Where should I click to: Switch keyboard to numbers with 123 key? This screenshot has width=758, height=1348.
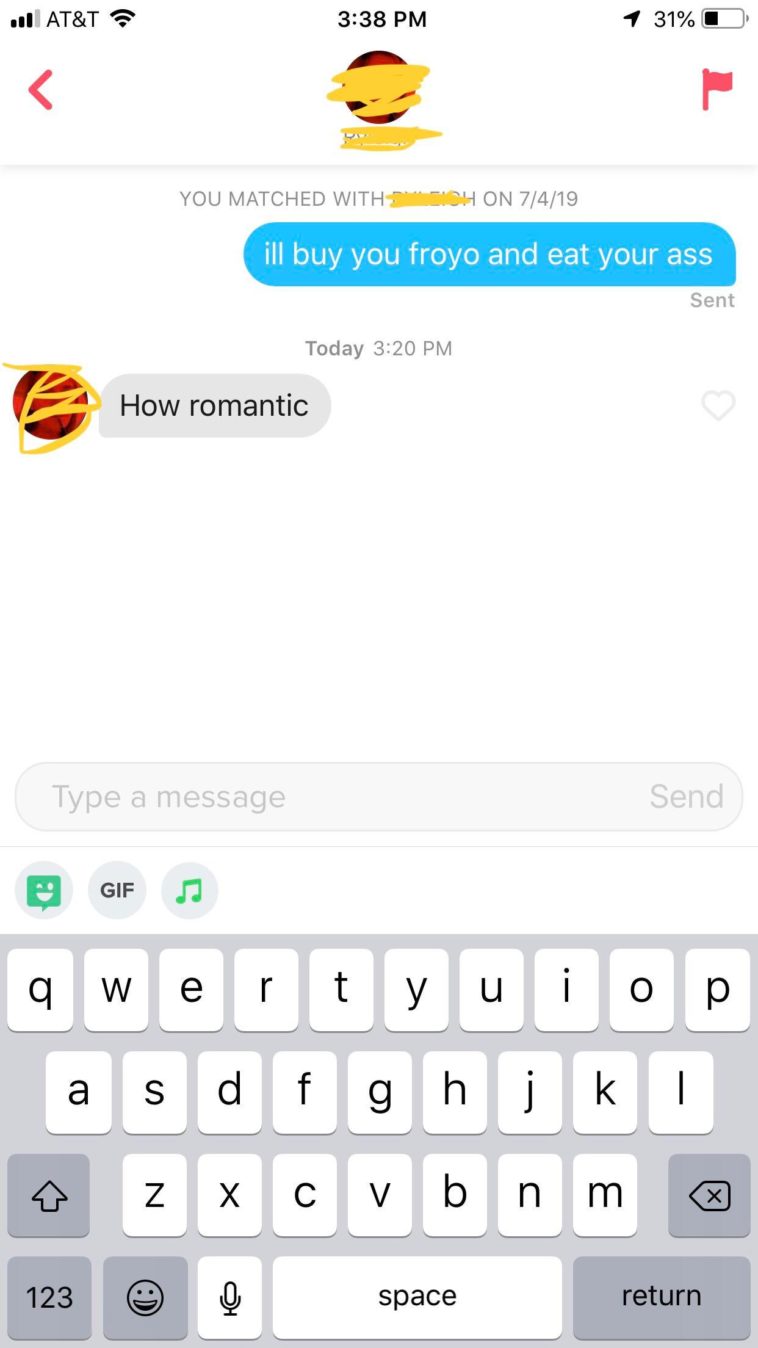[49, 1297]
